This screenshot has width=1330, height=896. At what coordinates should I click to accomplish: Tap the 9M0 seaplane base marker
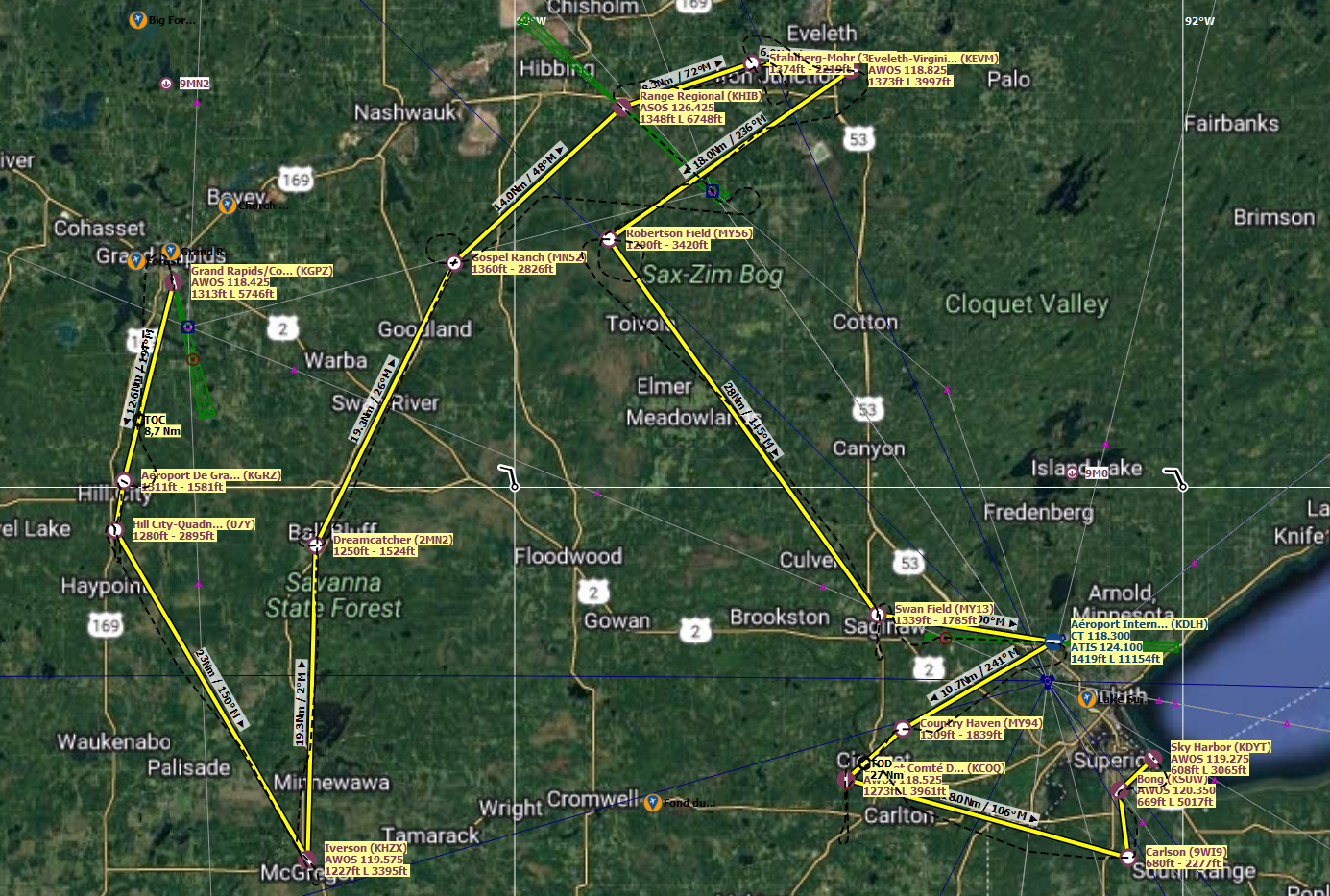click(x=1073, y=472)
